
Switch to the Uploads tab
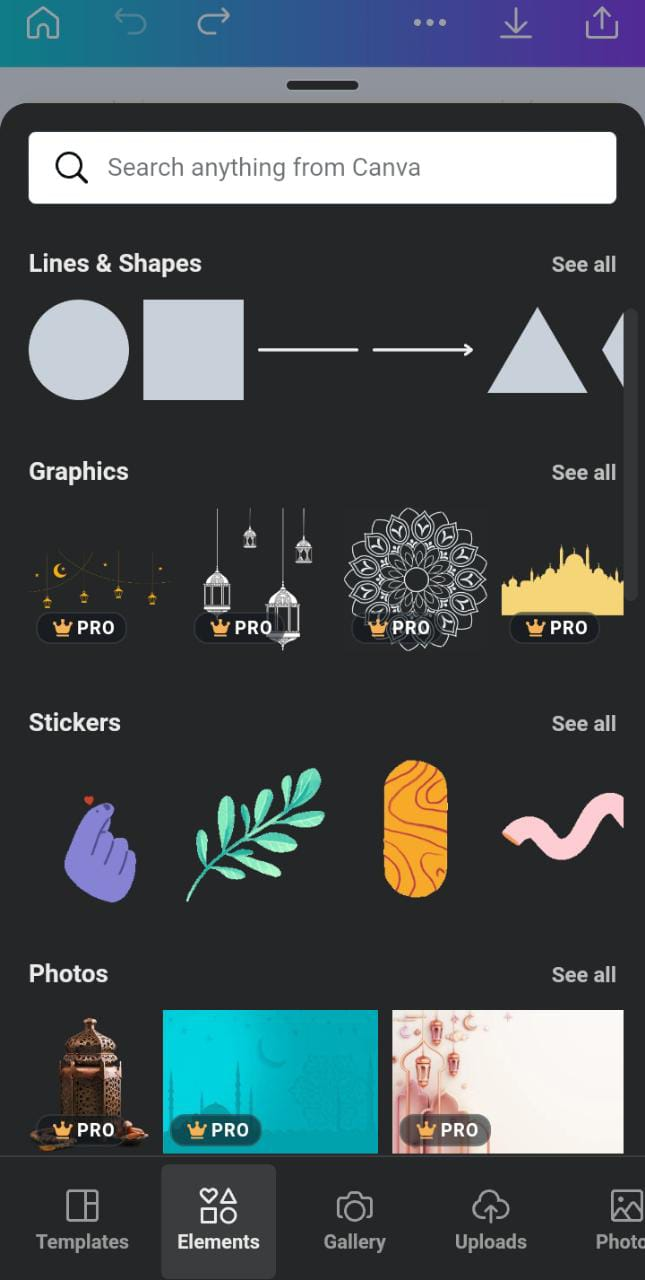490,1221
